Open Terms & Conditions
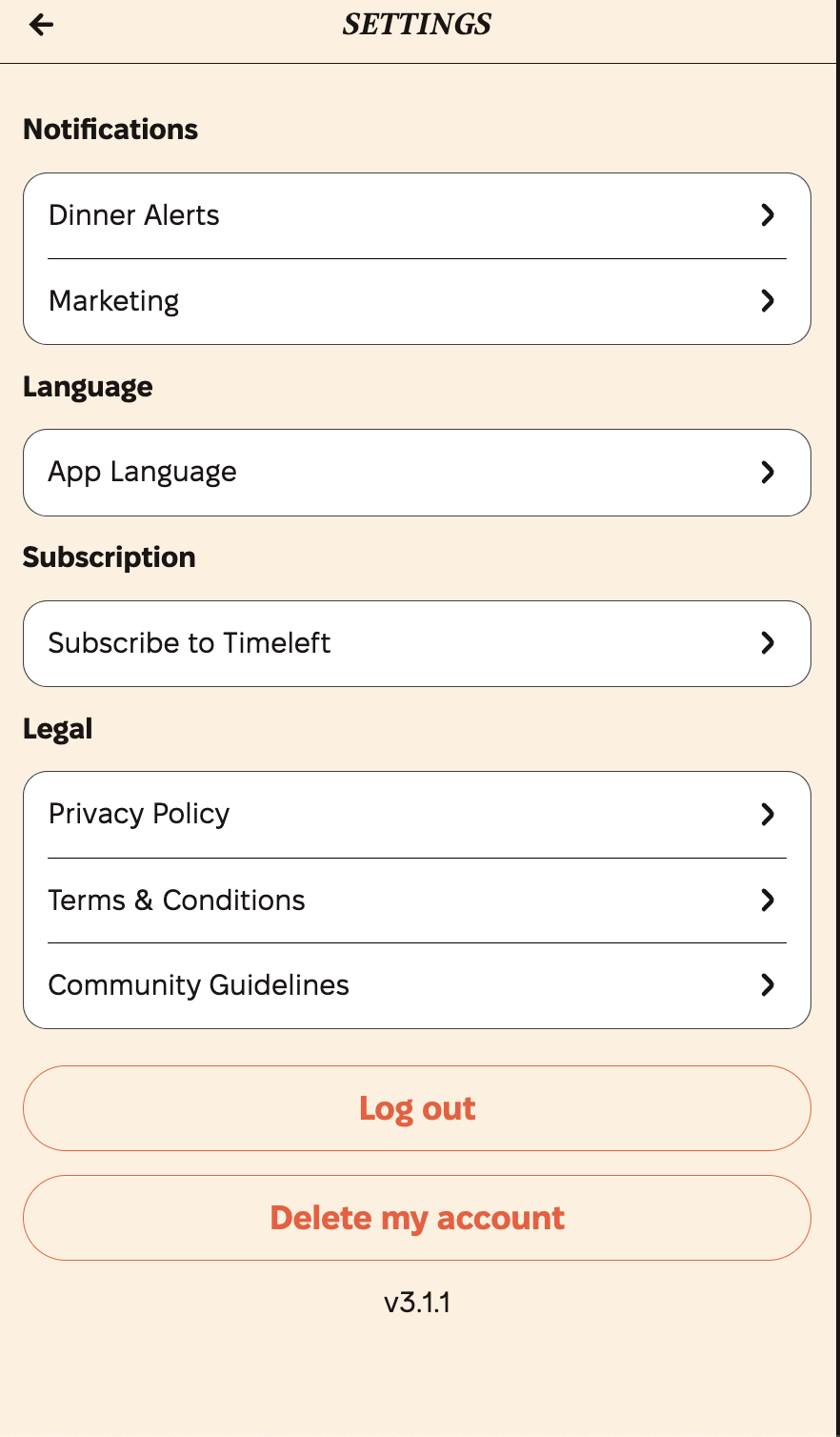The image size is (840, 1437). click(416, 901)
